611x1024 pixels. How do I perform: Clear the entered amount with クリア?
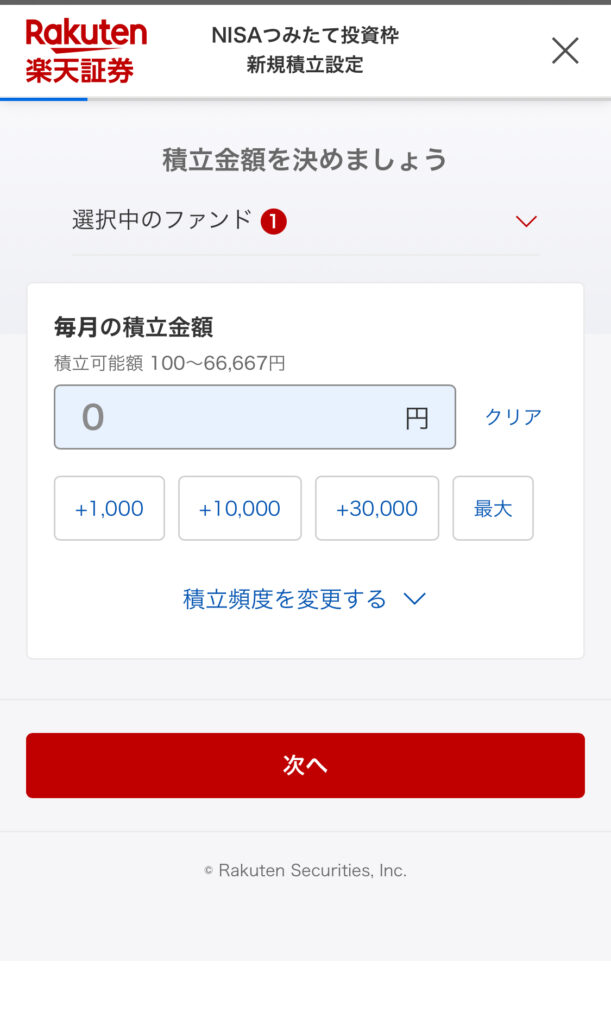pyautogui.click(x=513, y=417)
